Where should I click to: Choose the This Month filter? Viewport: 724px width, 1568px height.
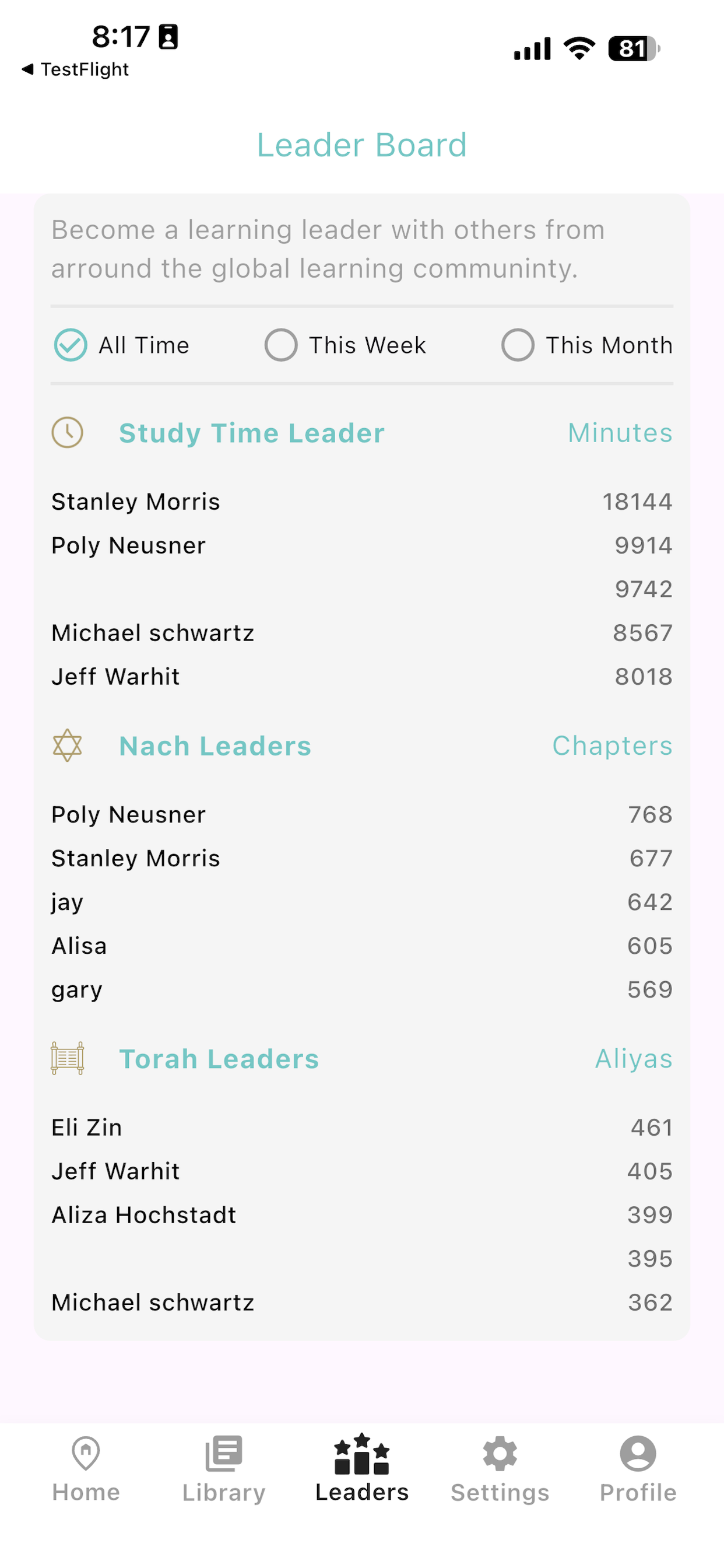(x=586, y=345)
